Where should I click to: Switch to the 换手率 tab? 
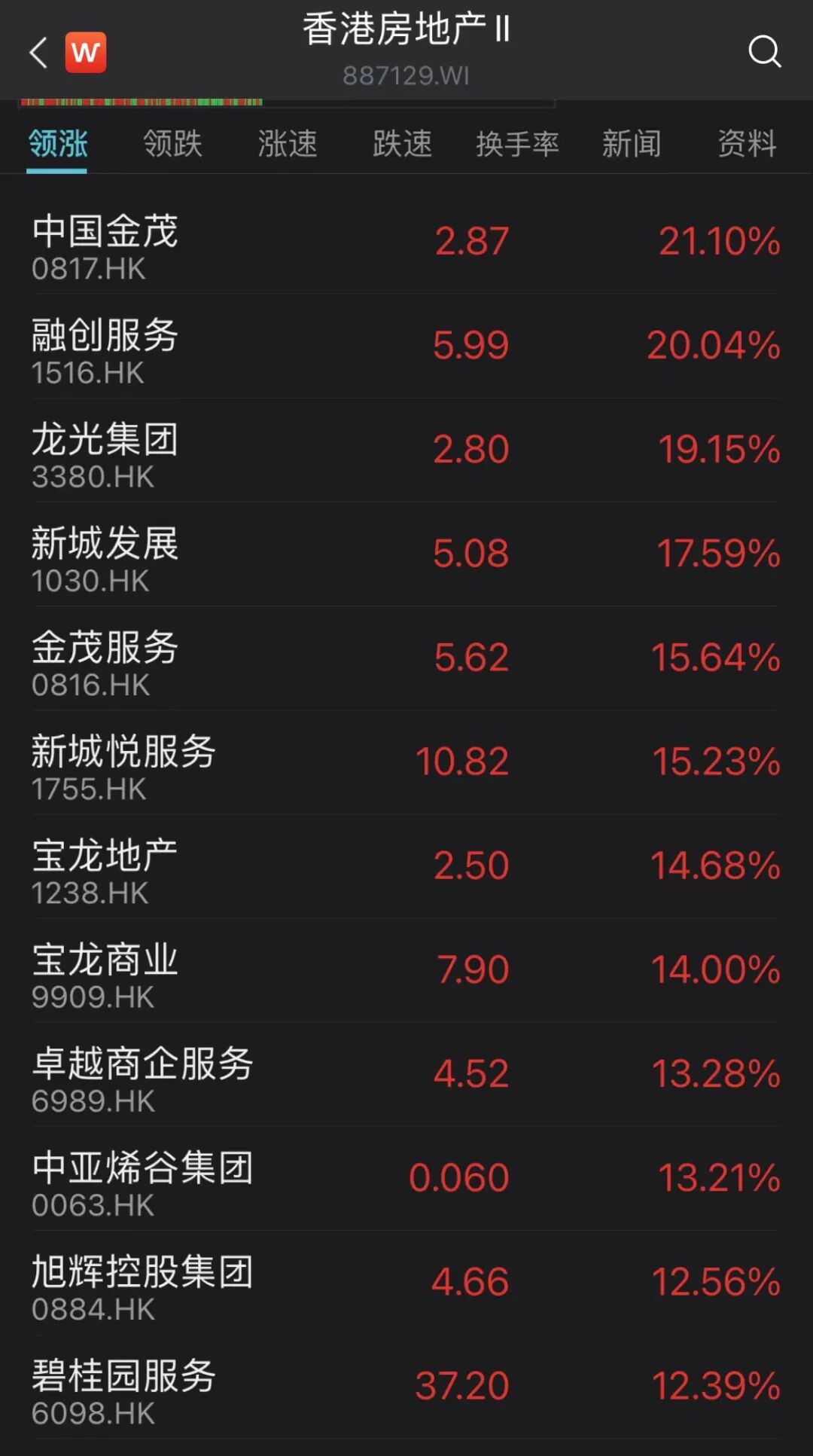[x=517, y=143]
